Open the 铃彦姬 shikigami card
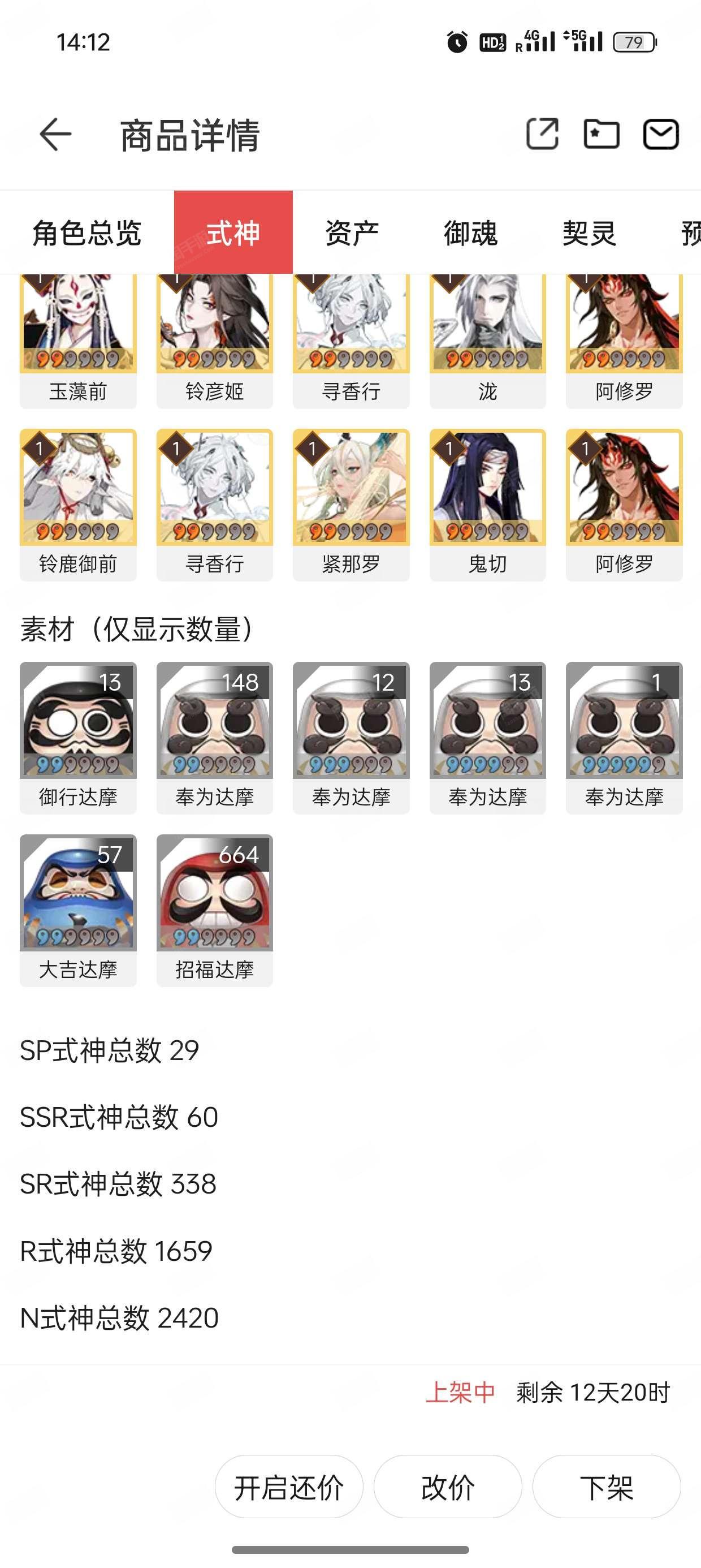 [x=214, y=341]
